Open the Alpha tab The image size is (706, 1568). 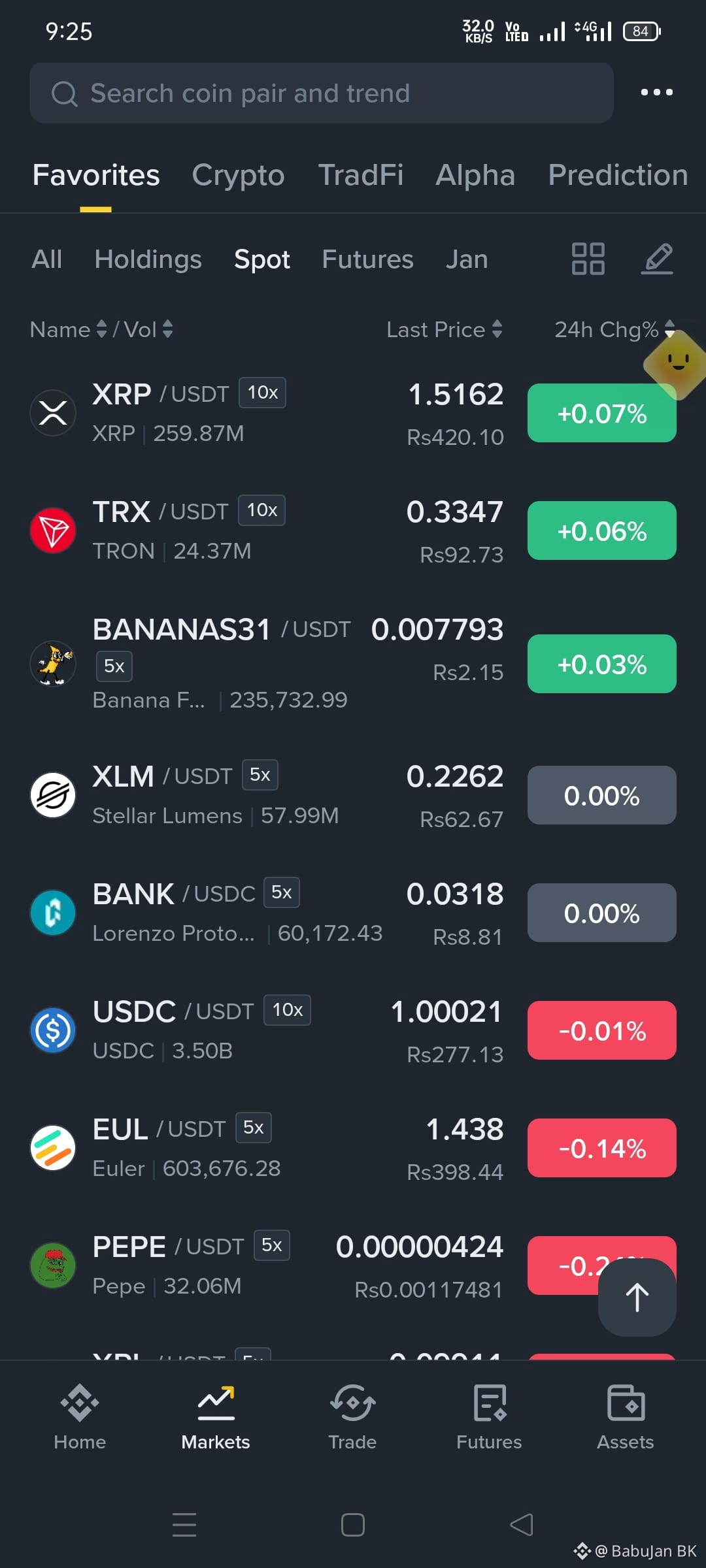tap(475, 175)
